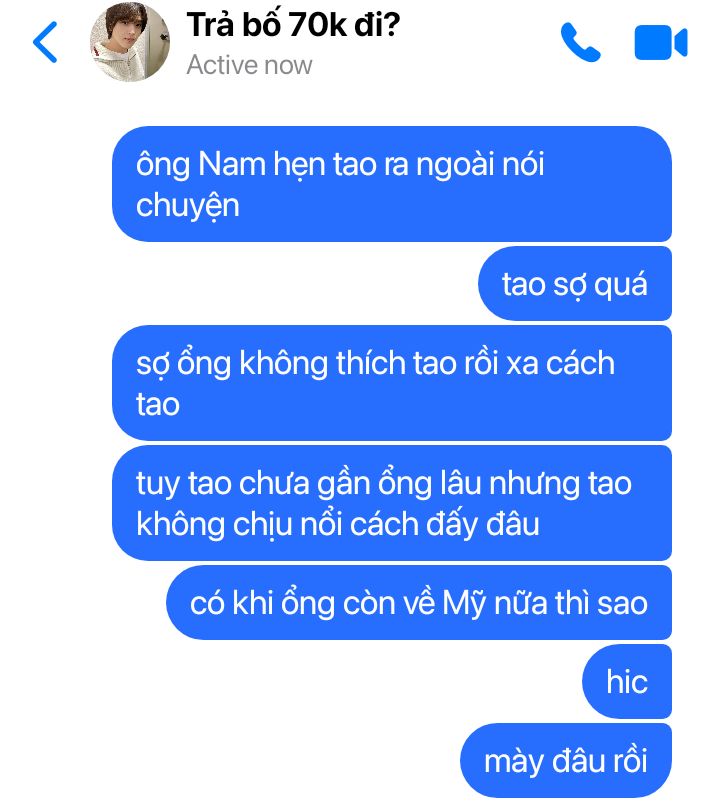Go back to the chat list
The width and height of the screenshot is (720, 808).
coord(46,43)
